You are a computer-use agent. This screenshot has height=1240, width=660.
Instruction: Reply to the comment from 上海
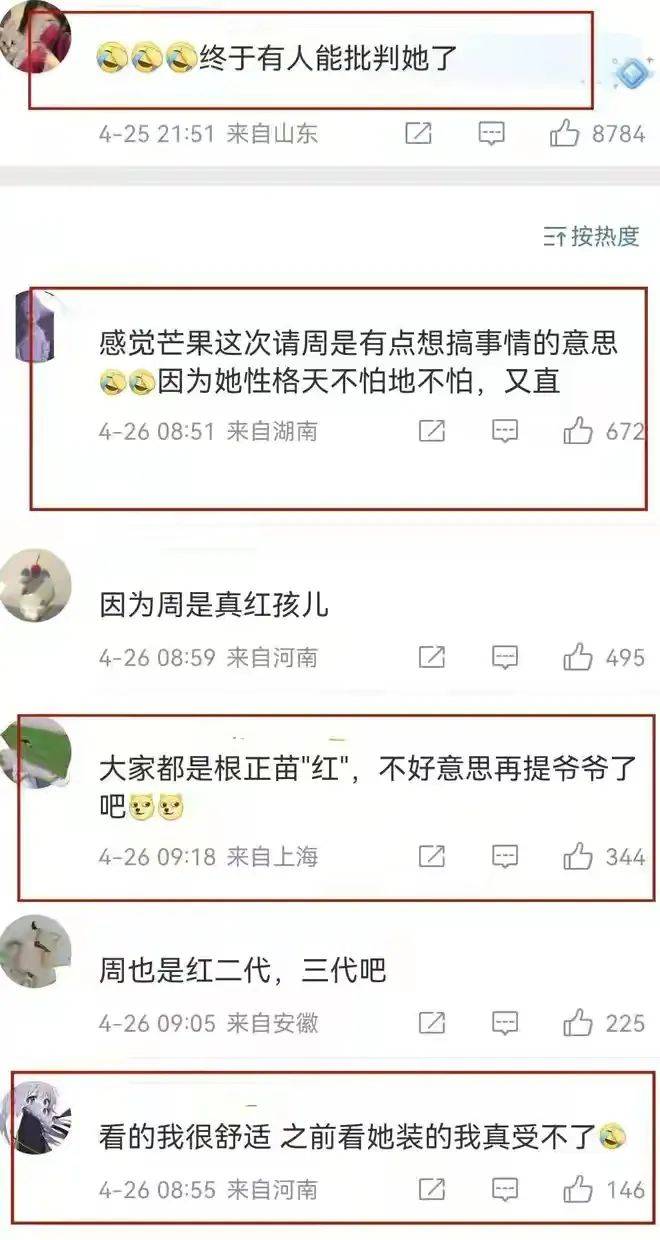506,857
